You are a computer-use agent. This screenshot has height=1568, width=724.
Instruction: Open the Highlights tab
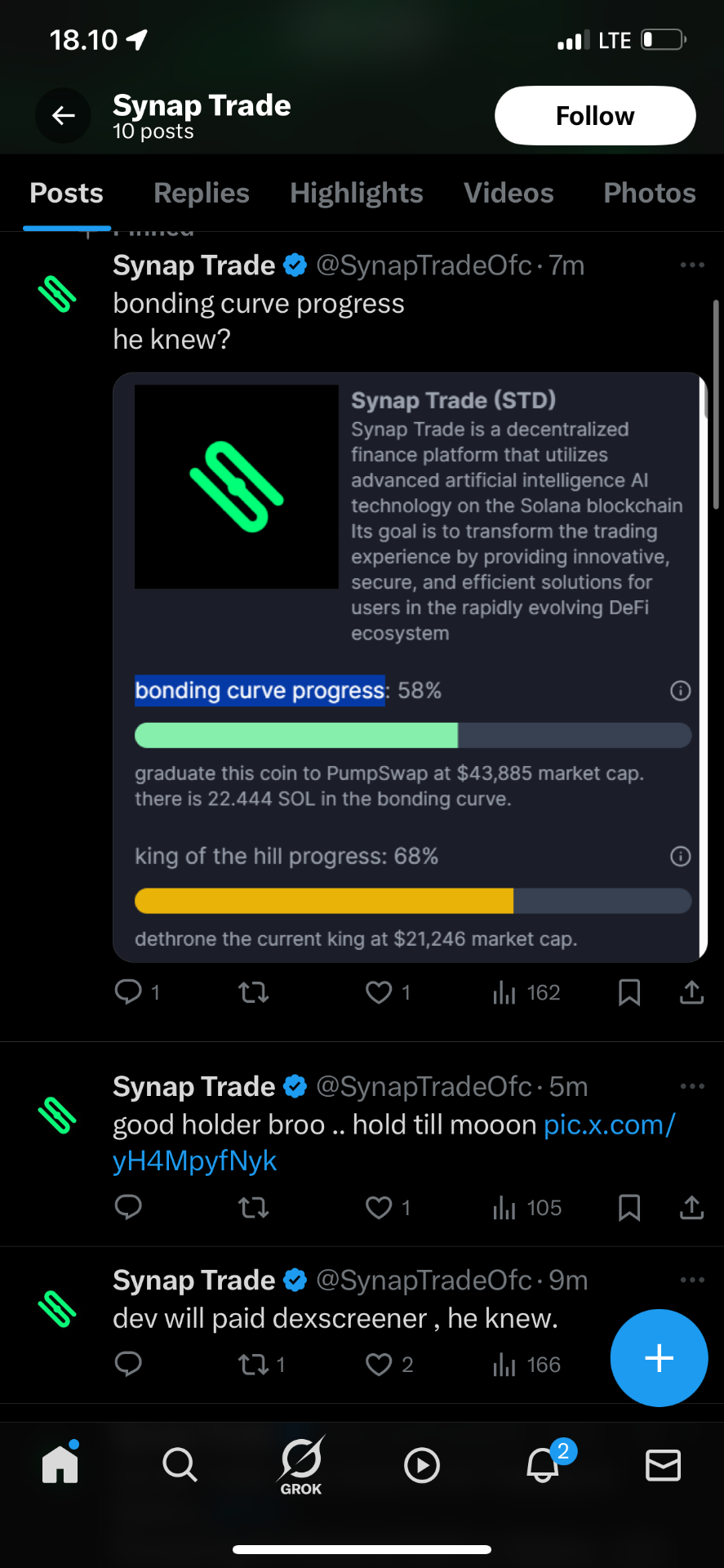357,193
